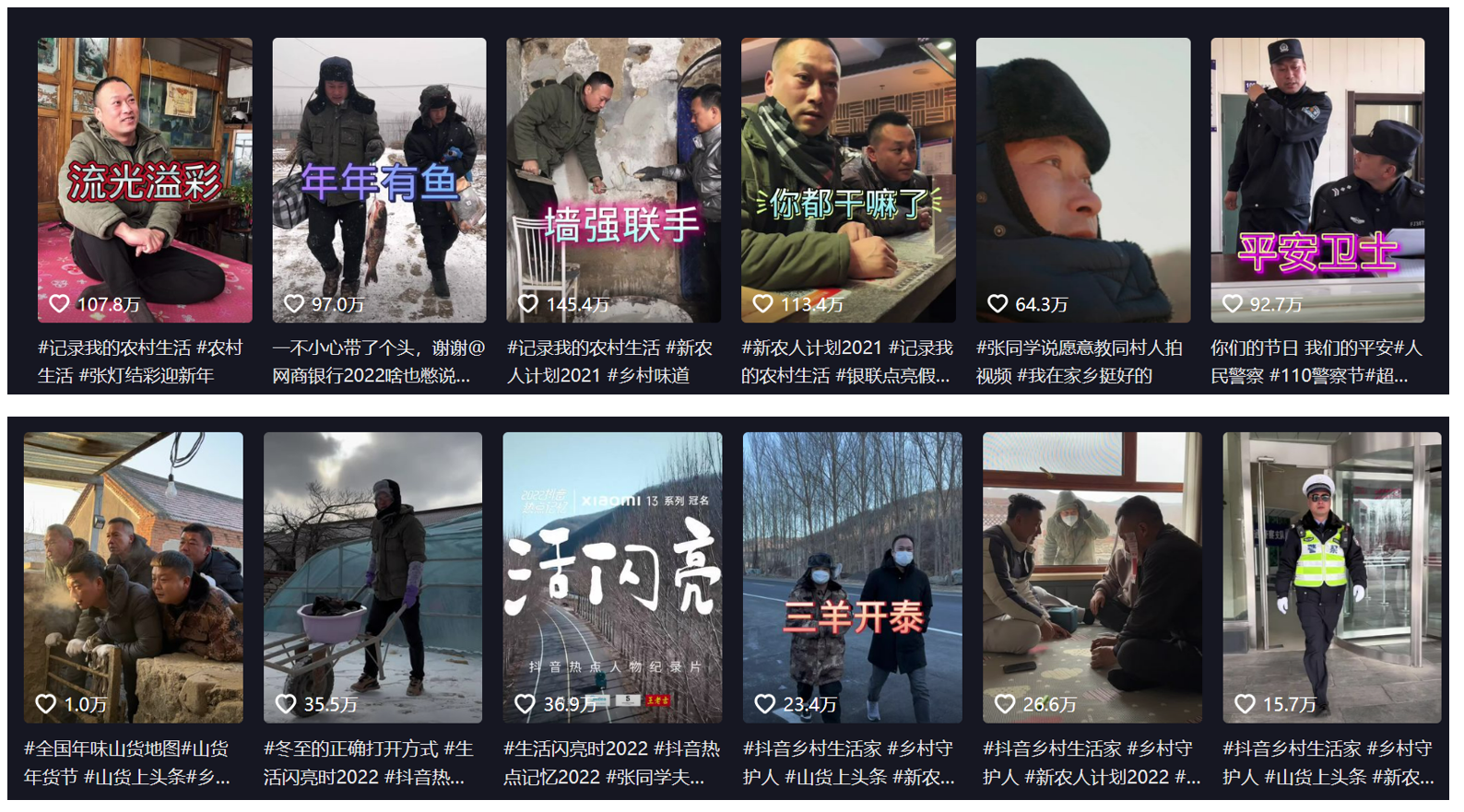Open the 流光溢彩 video
This screenshot has height=812, width=1464.
145,180
